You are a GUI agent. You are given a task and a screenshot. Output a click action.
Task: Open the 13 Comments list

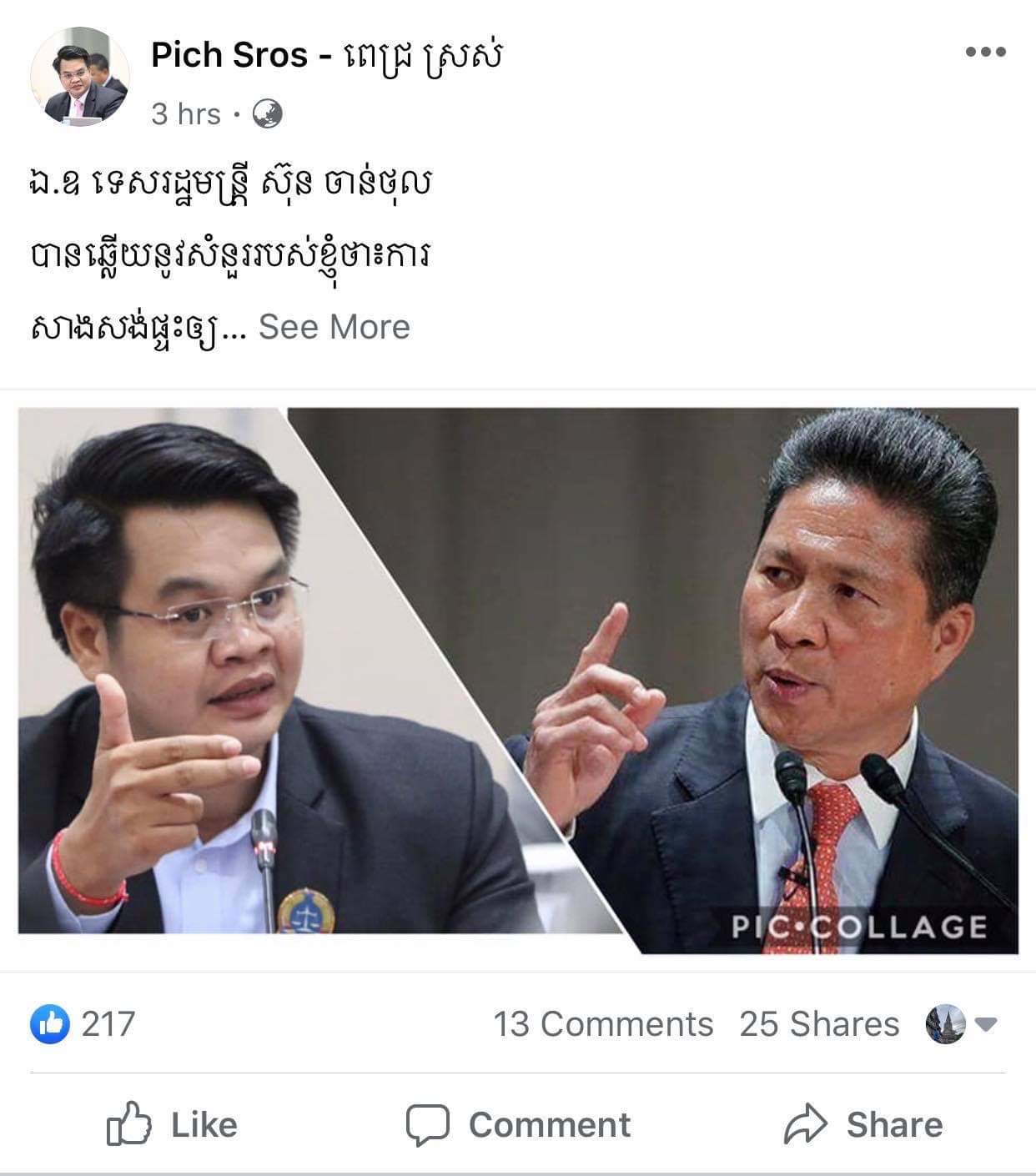602,1023
